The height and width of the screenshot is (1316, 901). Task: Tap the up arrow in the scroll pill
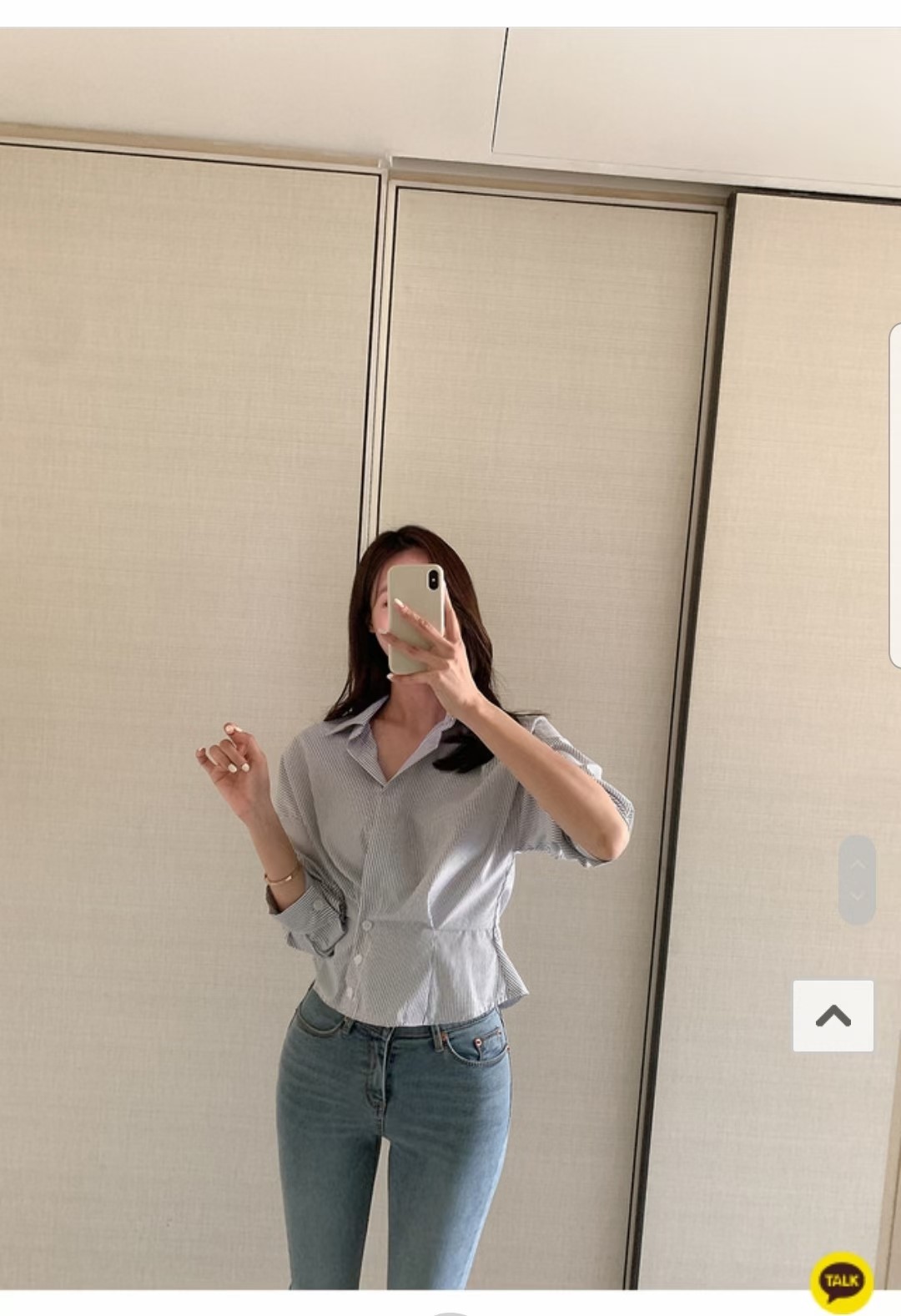(x=857, y=863)
